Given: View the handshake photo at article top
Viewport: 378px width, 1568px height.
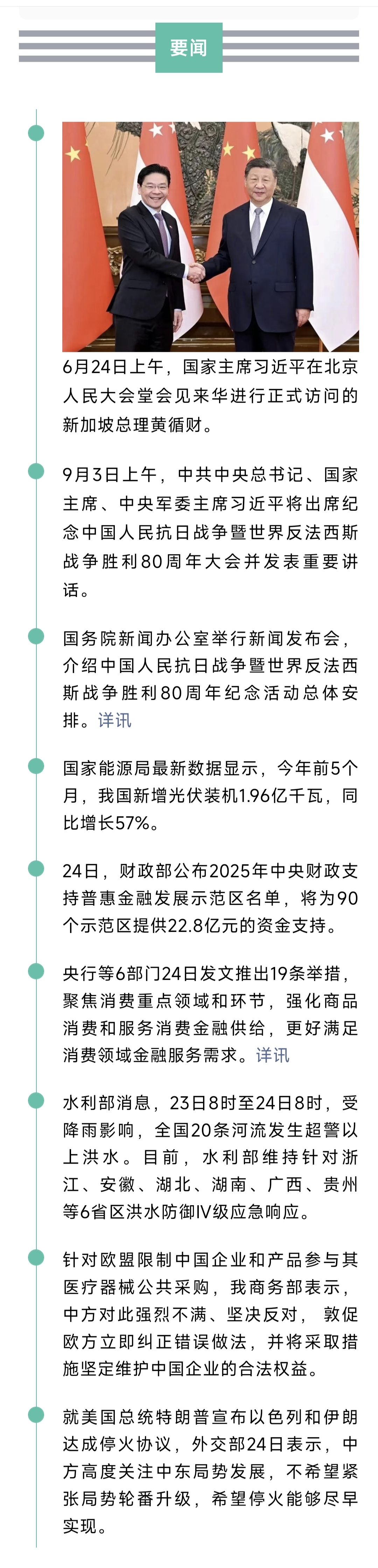Looking at the screenshot, I should pos(210,237).
